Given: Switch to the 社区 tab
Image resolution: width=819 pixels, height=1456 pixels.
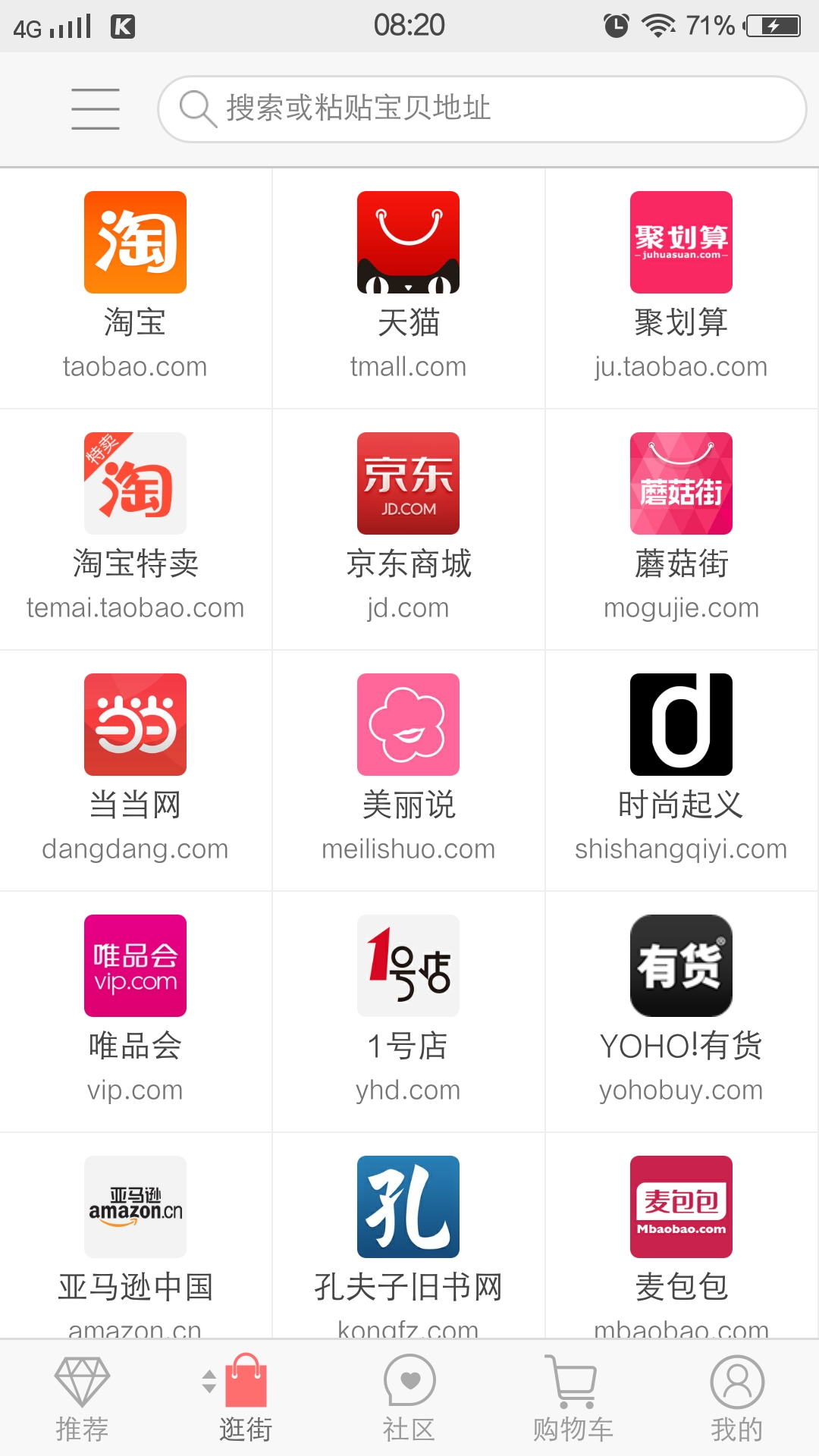Looking at the screenshot, I should click(409, 1398).
